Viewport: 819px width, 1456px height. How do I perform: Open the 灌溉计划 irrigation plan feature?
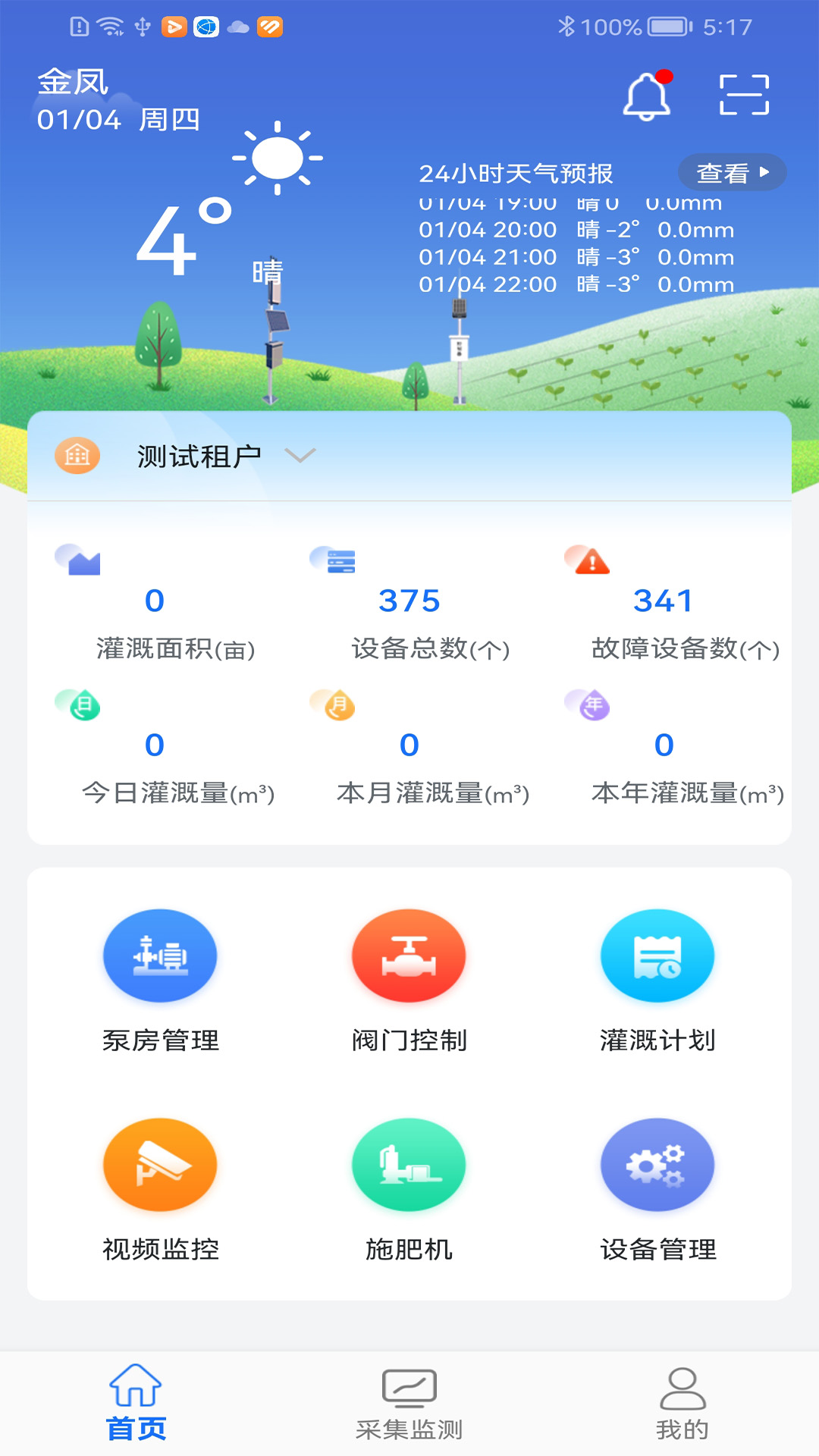coord(657,955)
